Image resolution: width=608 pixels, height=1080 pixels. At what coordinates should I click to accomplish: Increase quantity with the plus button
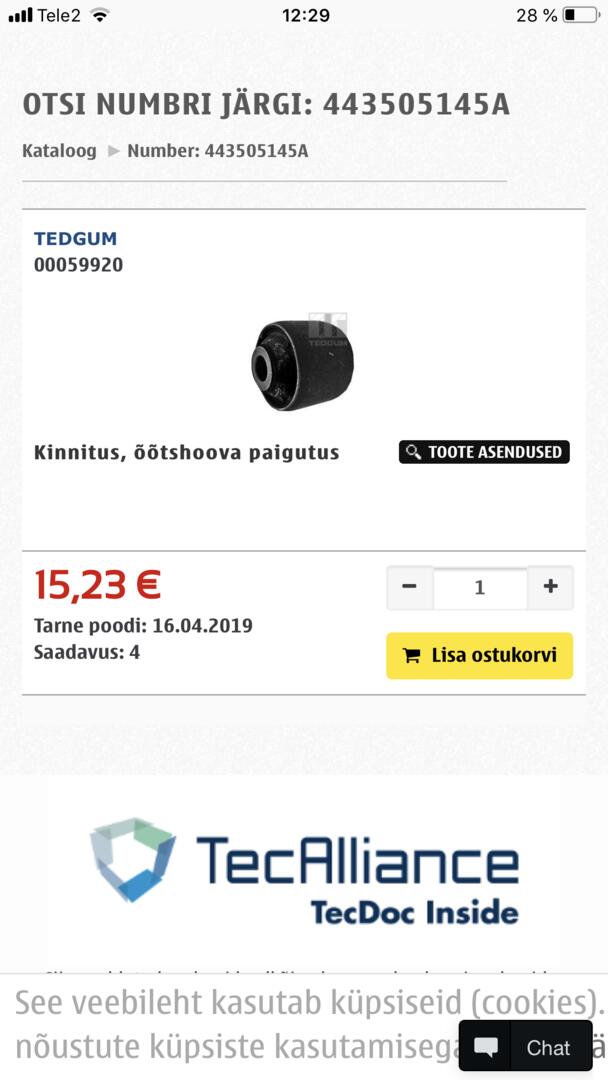pos(550,587)
